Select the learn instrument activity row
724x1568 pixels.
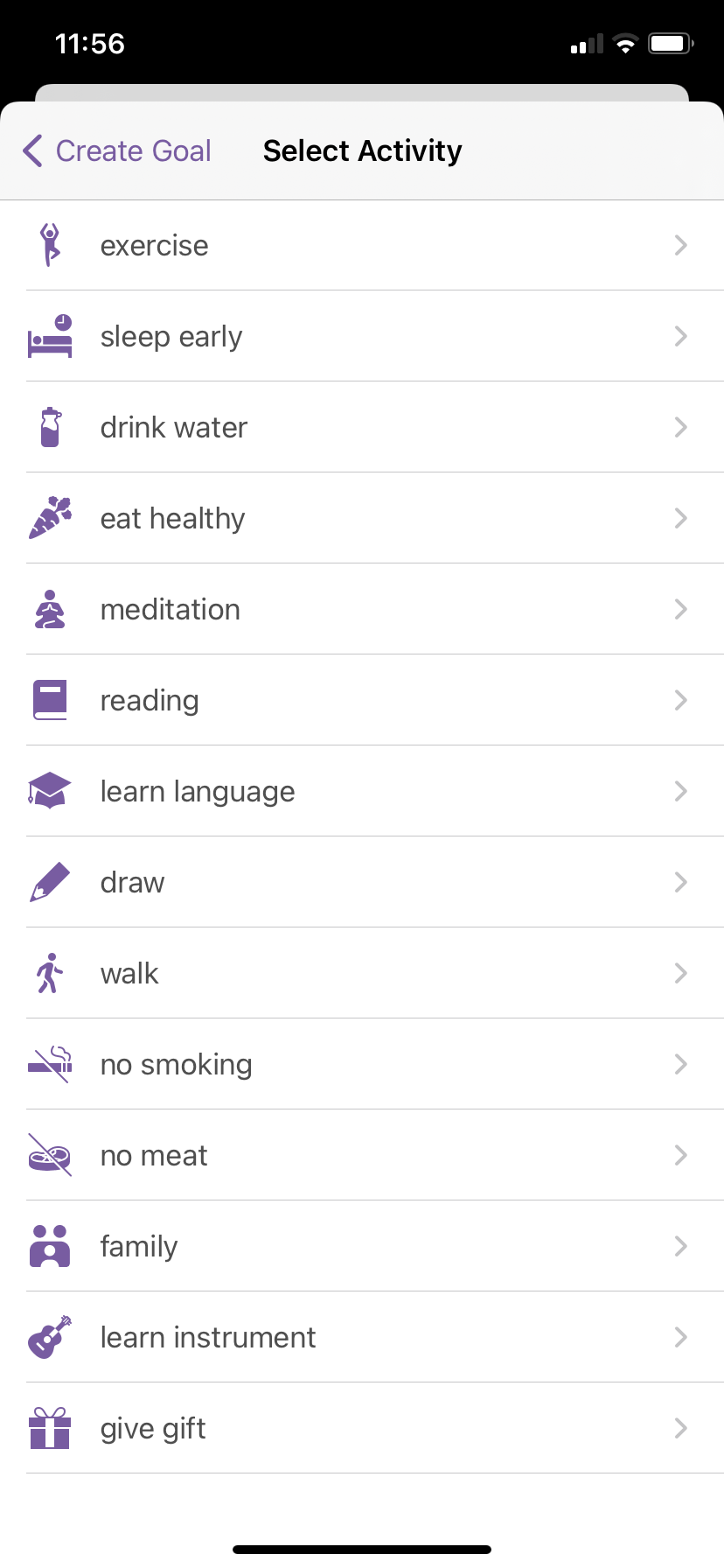tap(362, 1337)
